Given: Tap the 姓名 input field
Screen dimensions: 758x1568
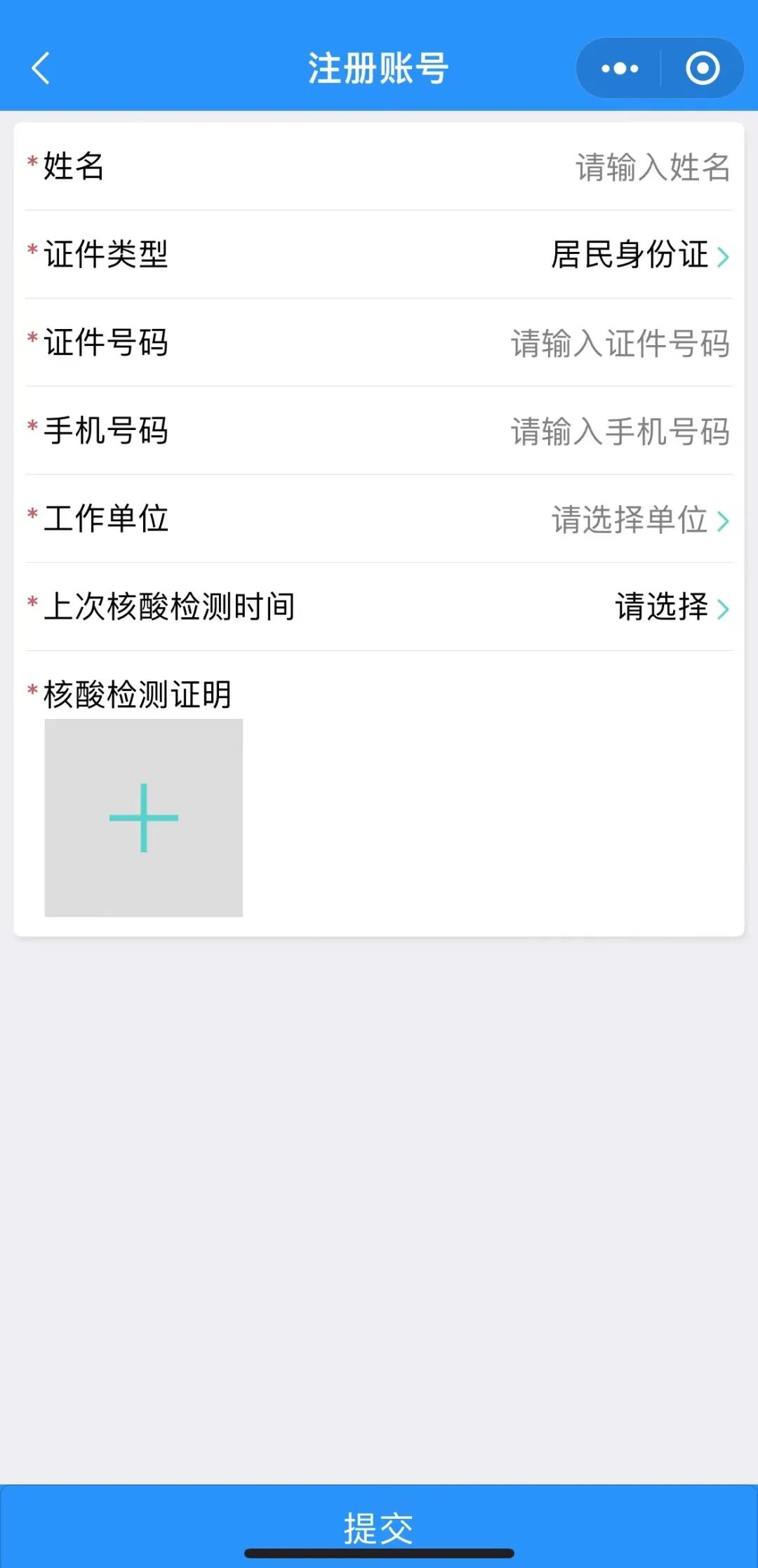Looking at the screenshot, I should pyautogui.click(x=652, y=168).
